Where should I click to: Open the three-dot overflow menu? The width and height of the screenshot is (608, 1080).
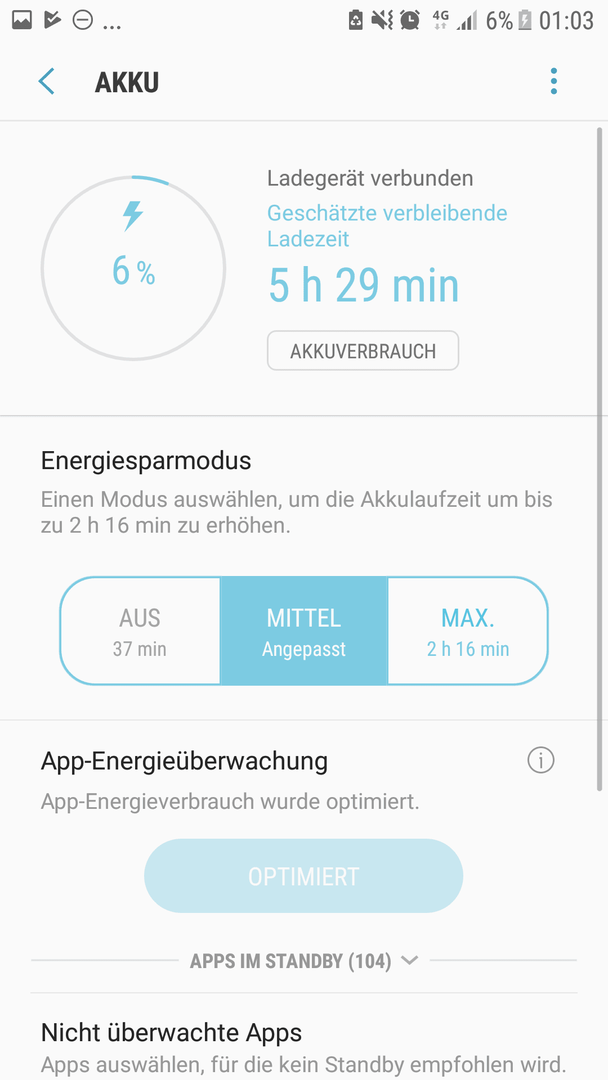[x=554, y=82]
